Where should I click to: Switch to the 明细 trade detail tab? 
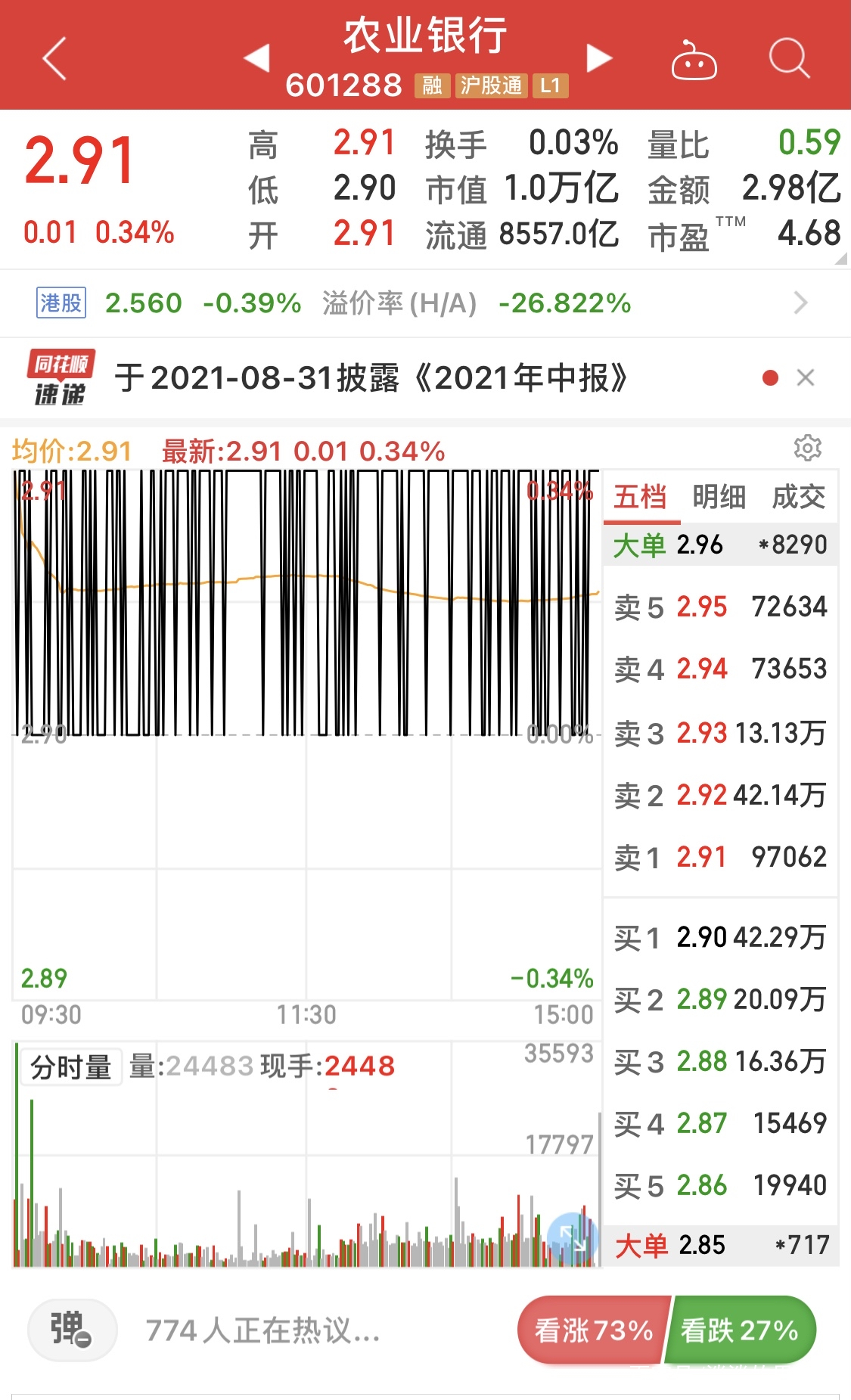click(719, 498)
